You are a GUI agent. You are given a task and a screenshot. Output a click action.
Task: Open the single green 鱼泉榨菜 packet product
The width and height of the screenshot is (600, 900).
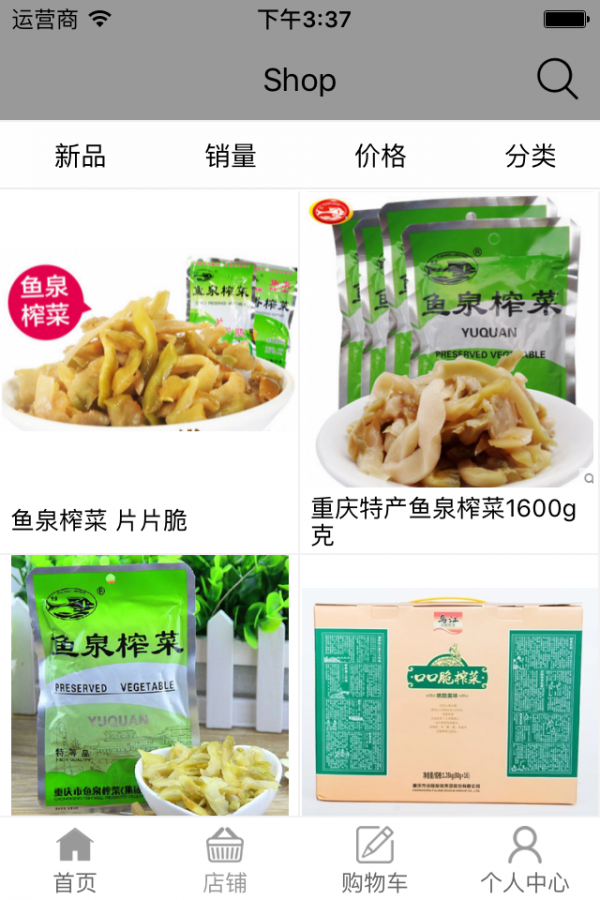coord(150,686)
